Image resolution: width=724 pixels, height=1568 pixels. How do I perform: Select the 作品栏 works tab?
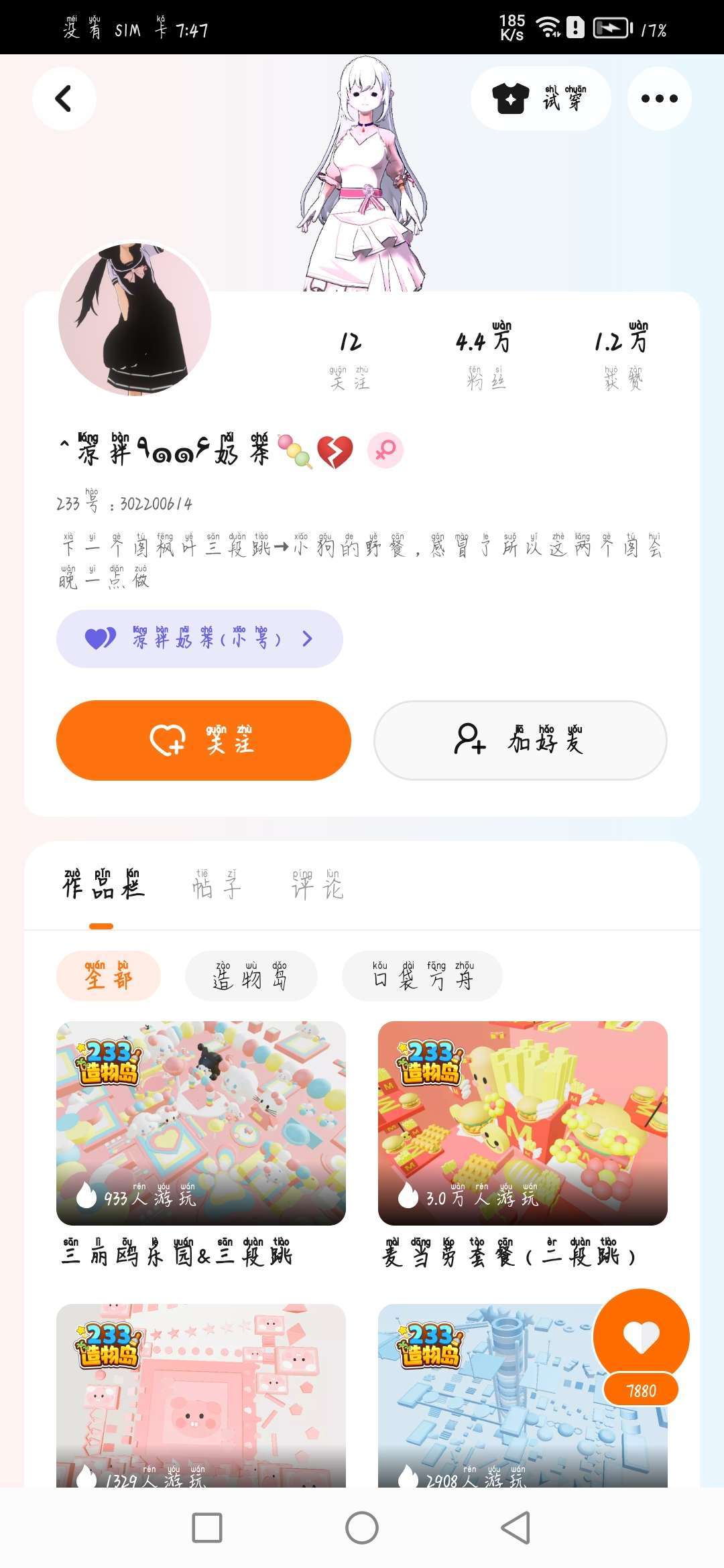103,885
